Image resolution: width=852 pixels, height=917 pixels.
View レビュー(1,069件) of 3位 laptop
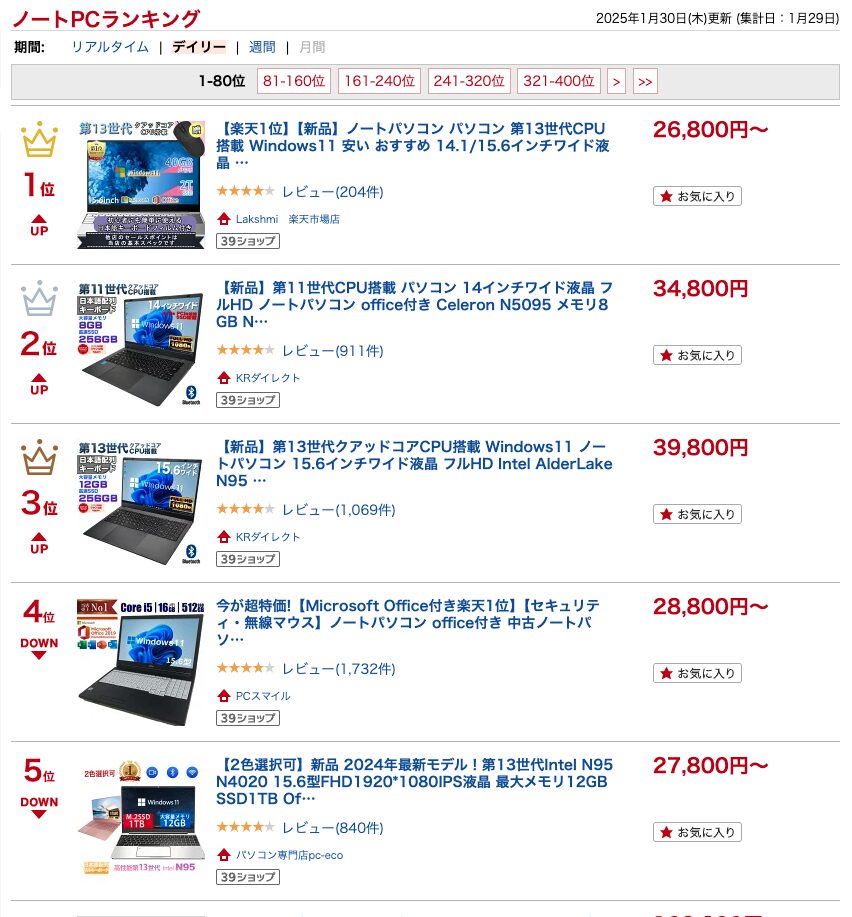(x=338, y=510)
